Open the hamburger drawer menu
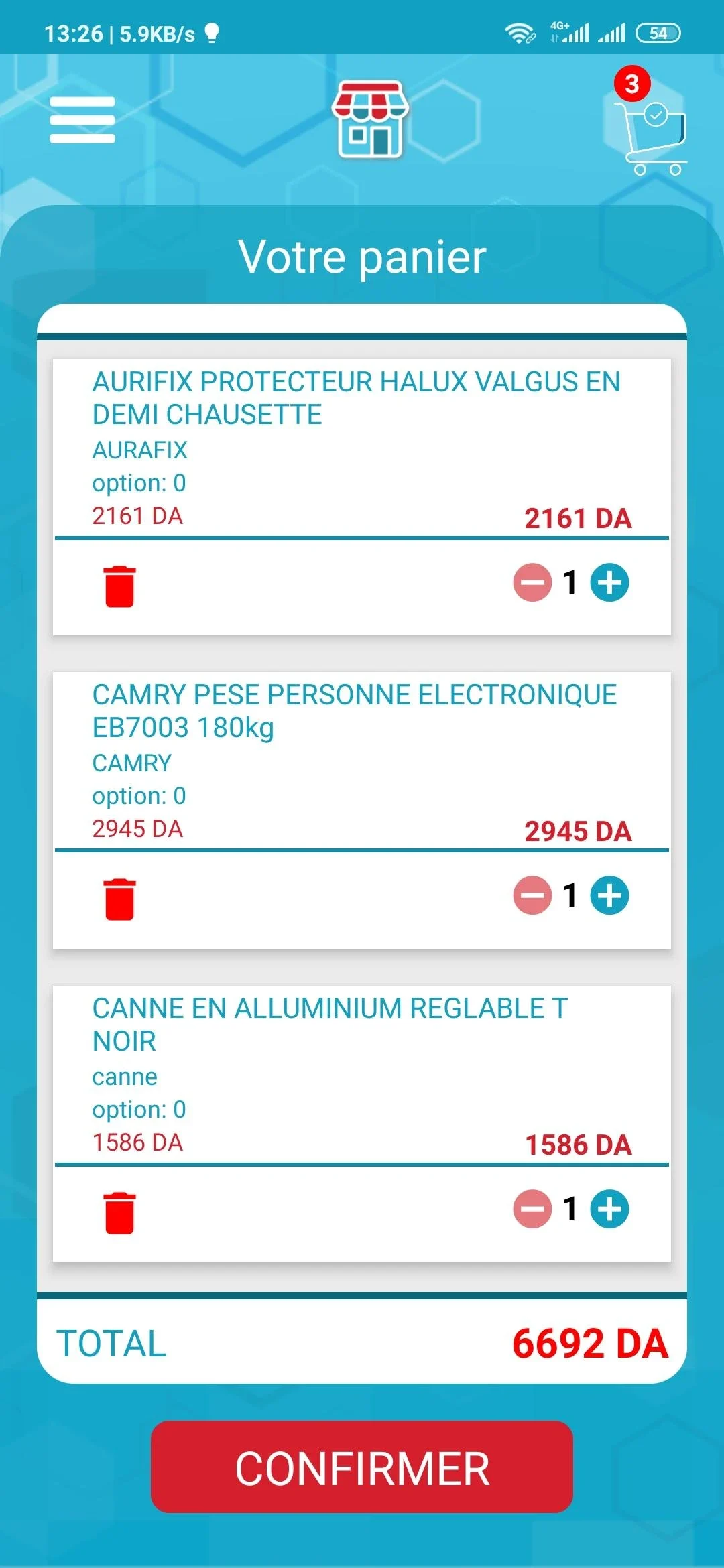 pos(82,120)
